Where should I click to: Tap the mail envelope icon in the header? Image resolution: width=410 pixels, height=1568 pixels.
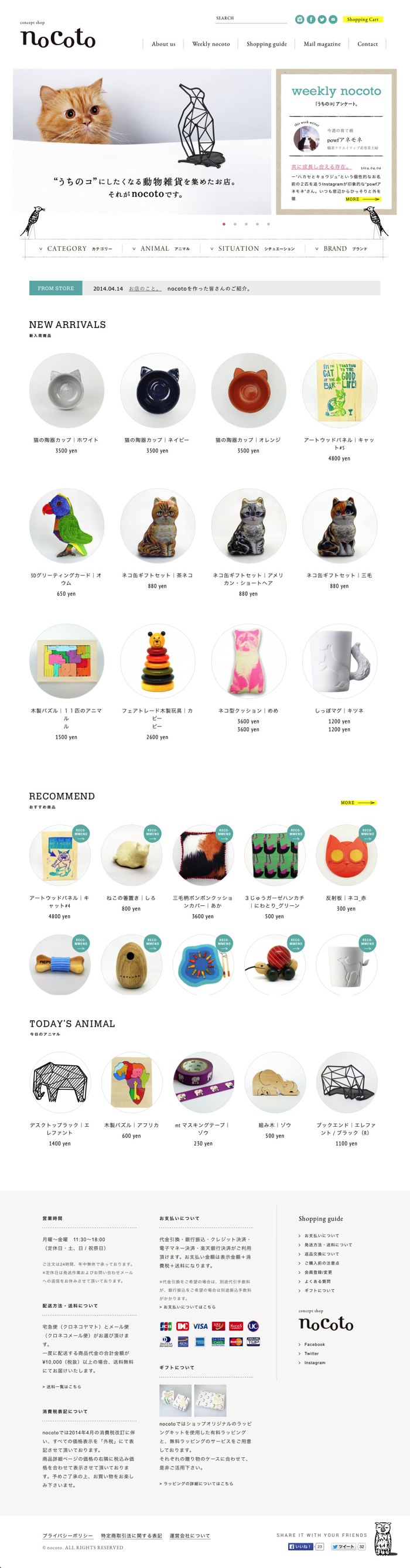click(x=333, y=19)
